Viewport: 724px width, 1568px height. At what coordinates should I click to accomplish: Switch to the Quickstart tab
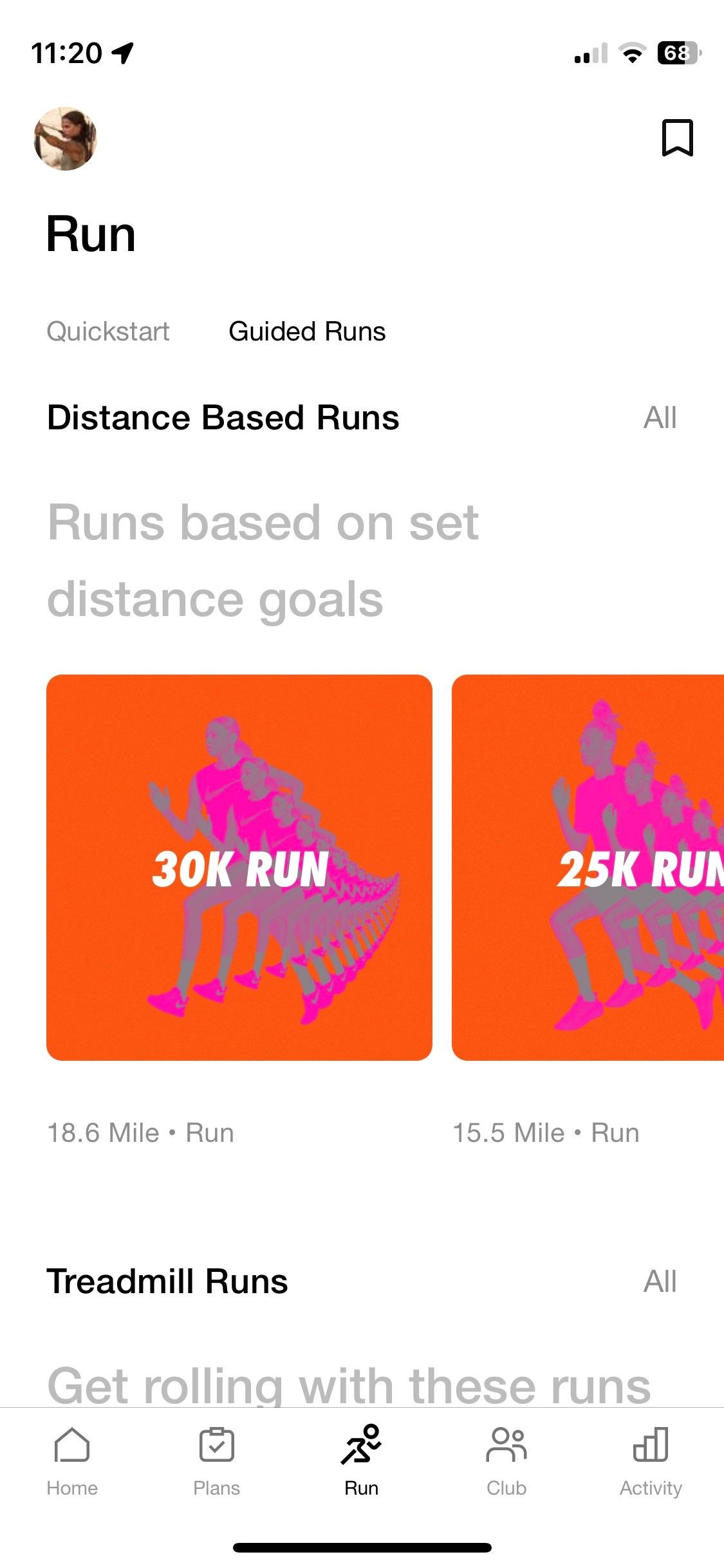coord(108,331)
